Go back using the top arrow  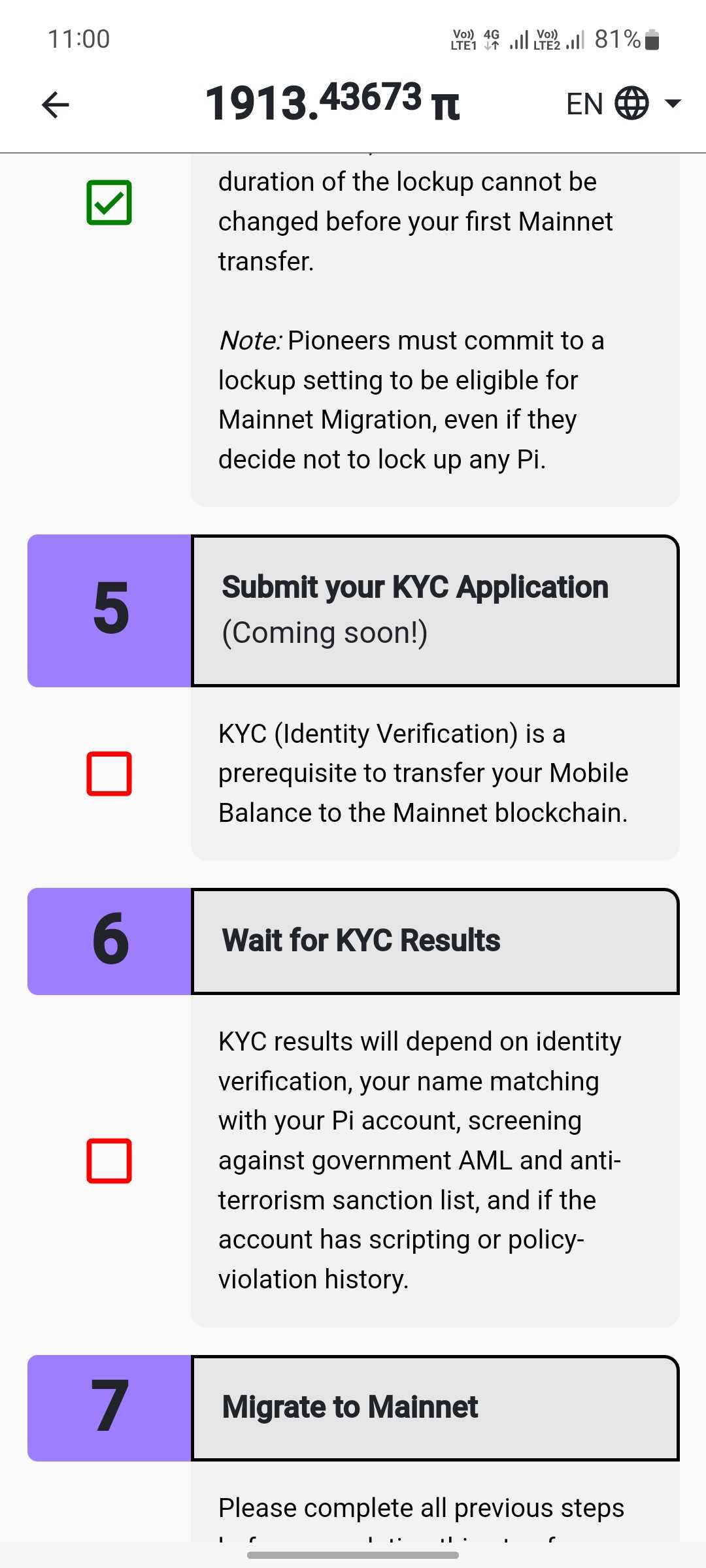56,105
